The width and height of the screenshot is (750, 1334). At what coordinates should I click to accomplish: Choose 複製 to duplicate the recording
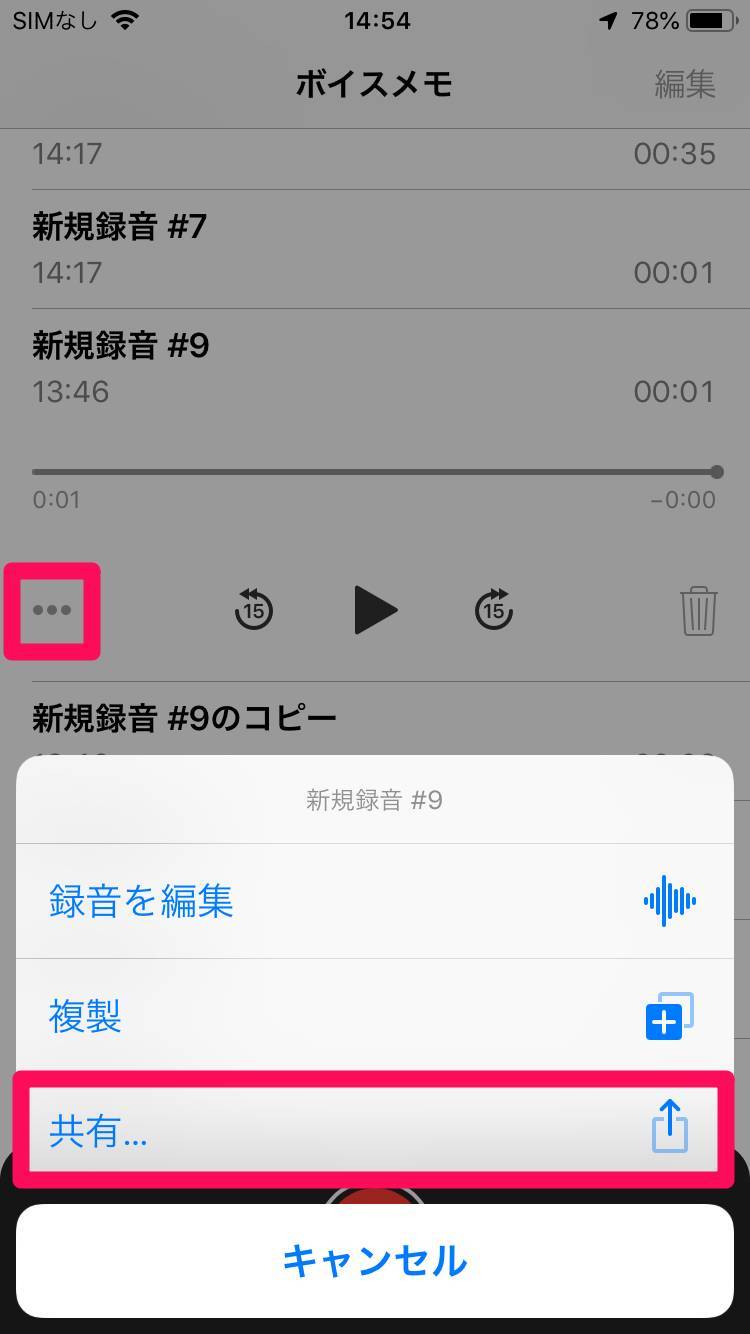click(375, 1016)
